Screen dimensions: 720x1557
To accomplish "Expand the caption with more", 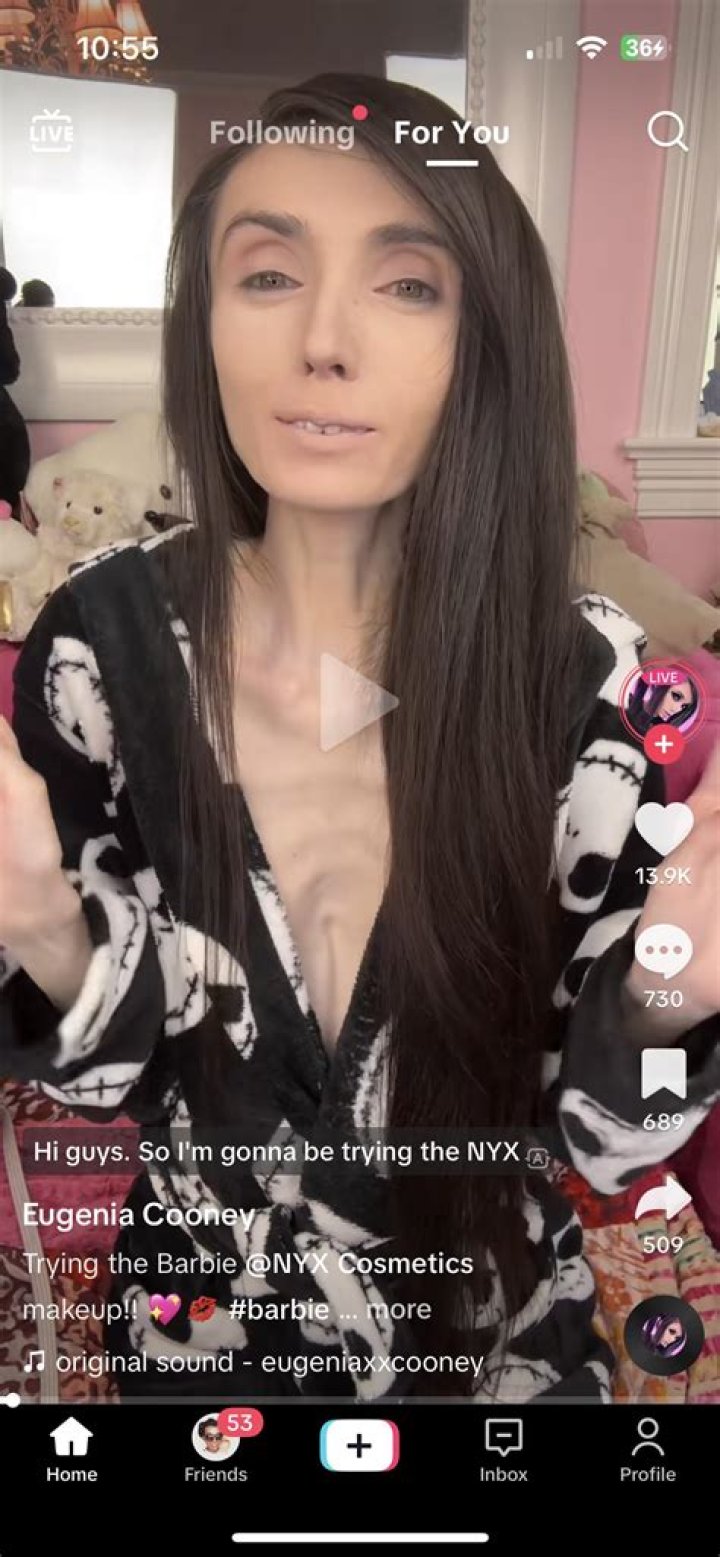I will tap(398, 1309).
